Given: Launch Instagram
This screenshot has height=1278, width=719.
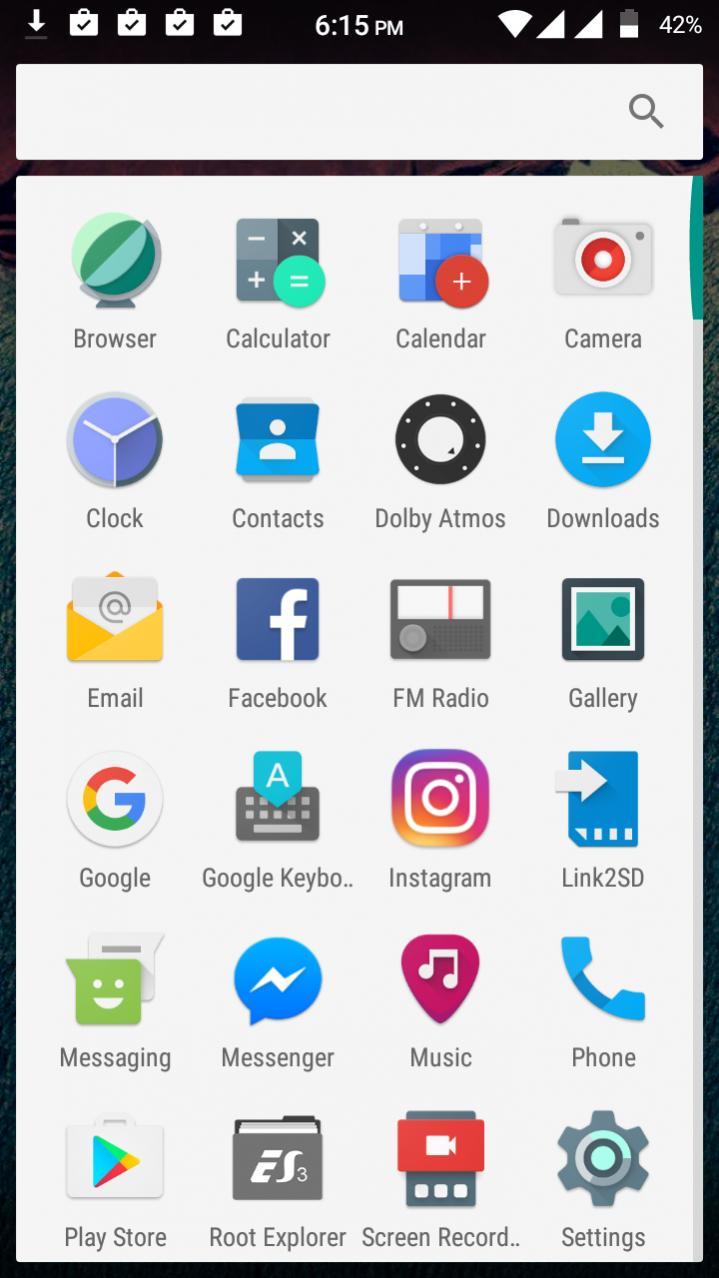Looking at the screenshot, I should click(440, 799).
